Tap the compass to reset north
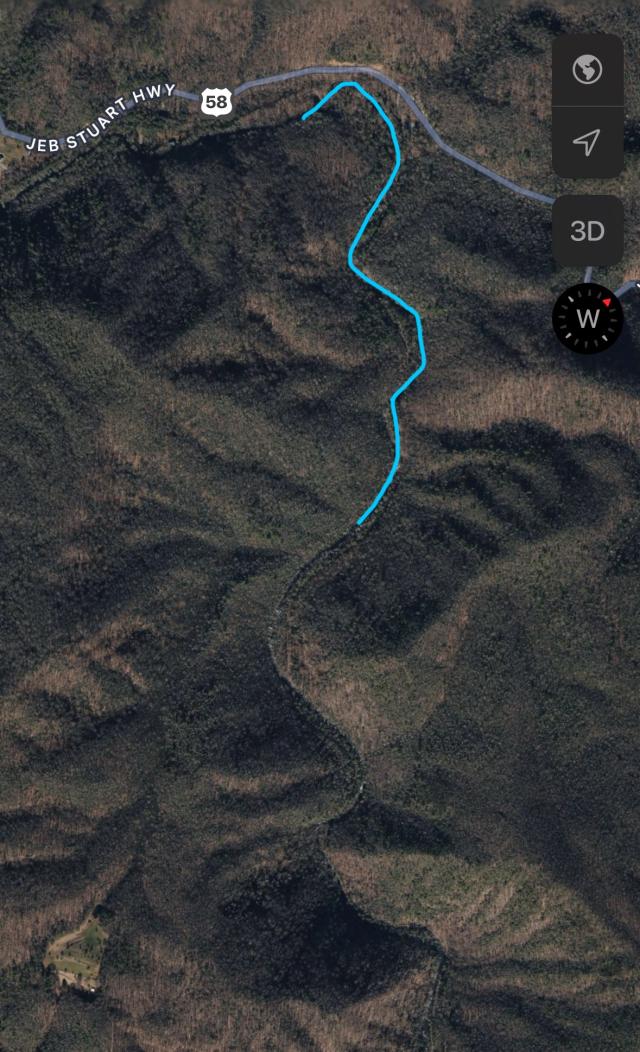Viewport: 640px width, 1052px height. click(x=588, y=318)
